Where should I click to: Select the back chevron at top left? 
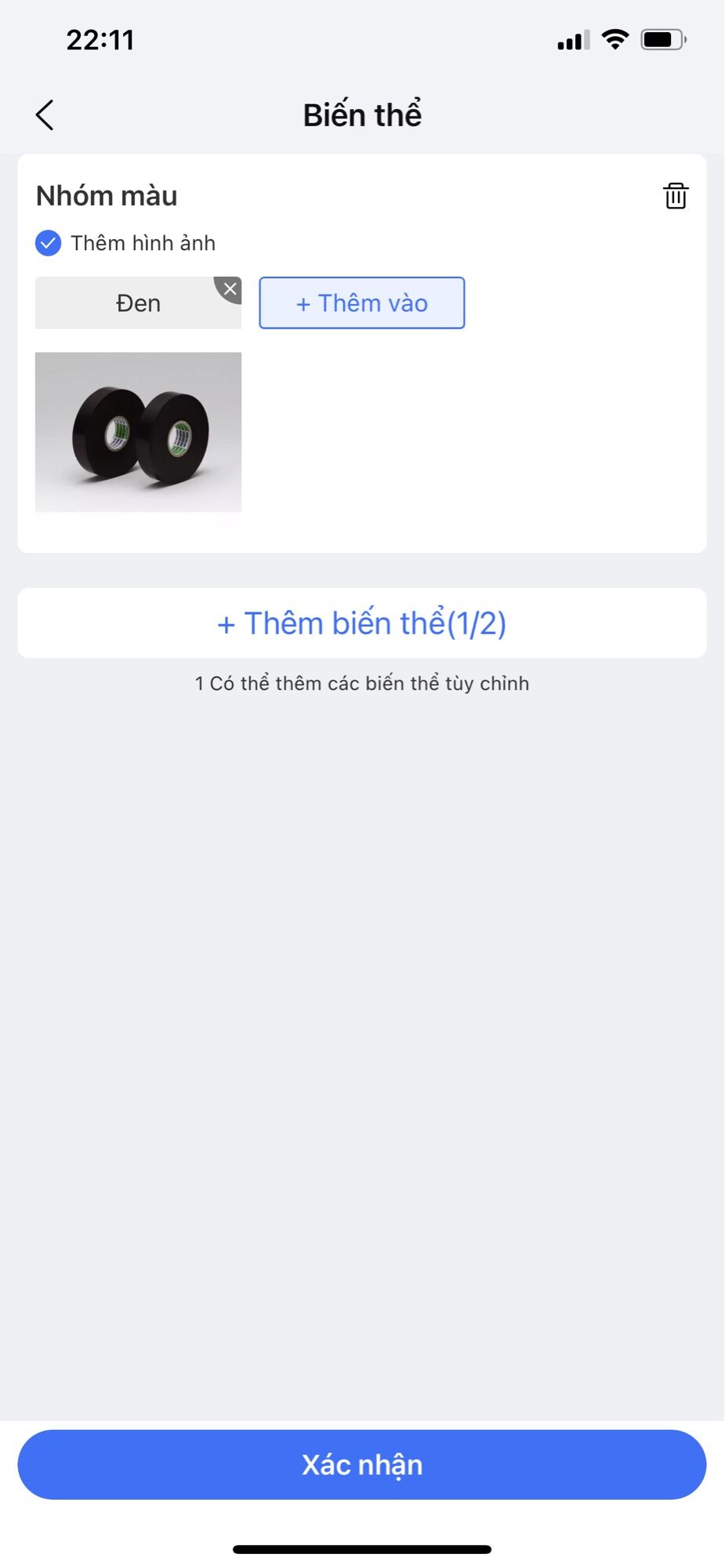click(45, 114)
